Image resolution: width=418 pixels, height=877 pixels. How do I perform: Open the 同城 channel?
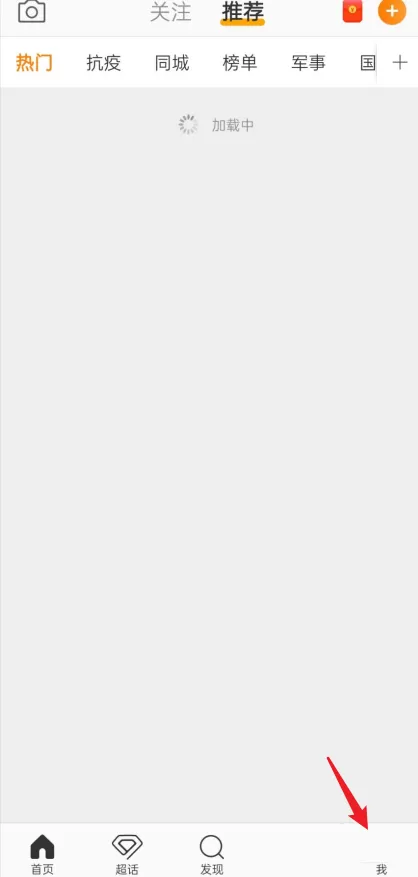172,63
